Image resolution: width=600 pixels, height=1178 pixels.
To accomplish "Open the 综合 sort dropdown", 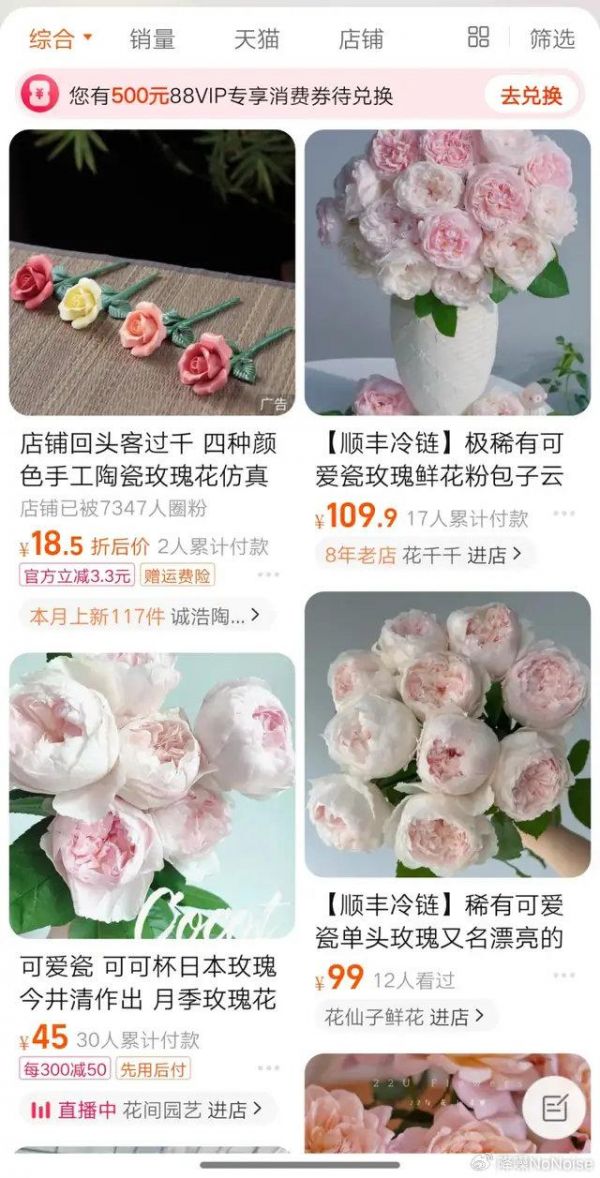I will click(60, 39).
